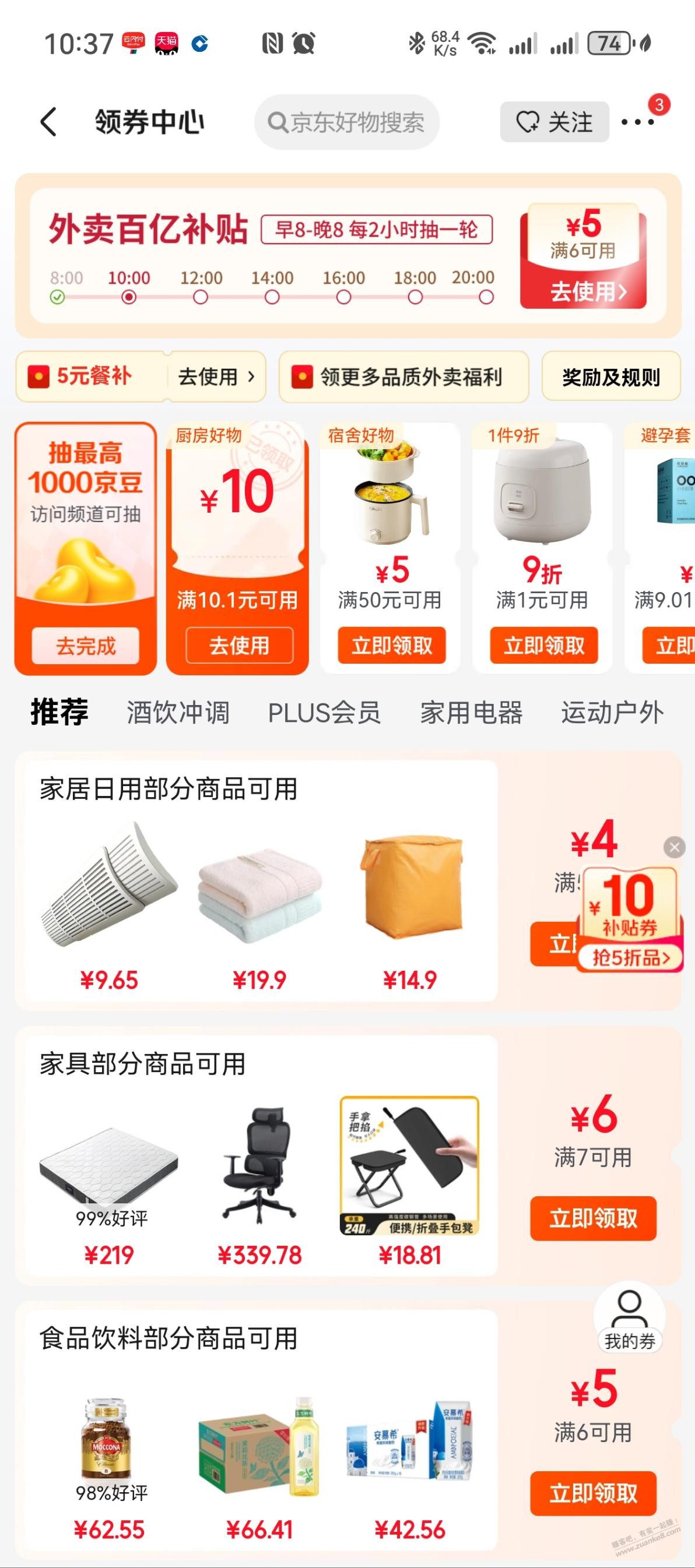Viewport: 695px width, 1568px height.
Task: Open the three-dot overflow menu
Action: pos(638,122)
